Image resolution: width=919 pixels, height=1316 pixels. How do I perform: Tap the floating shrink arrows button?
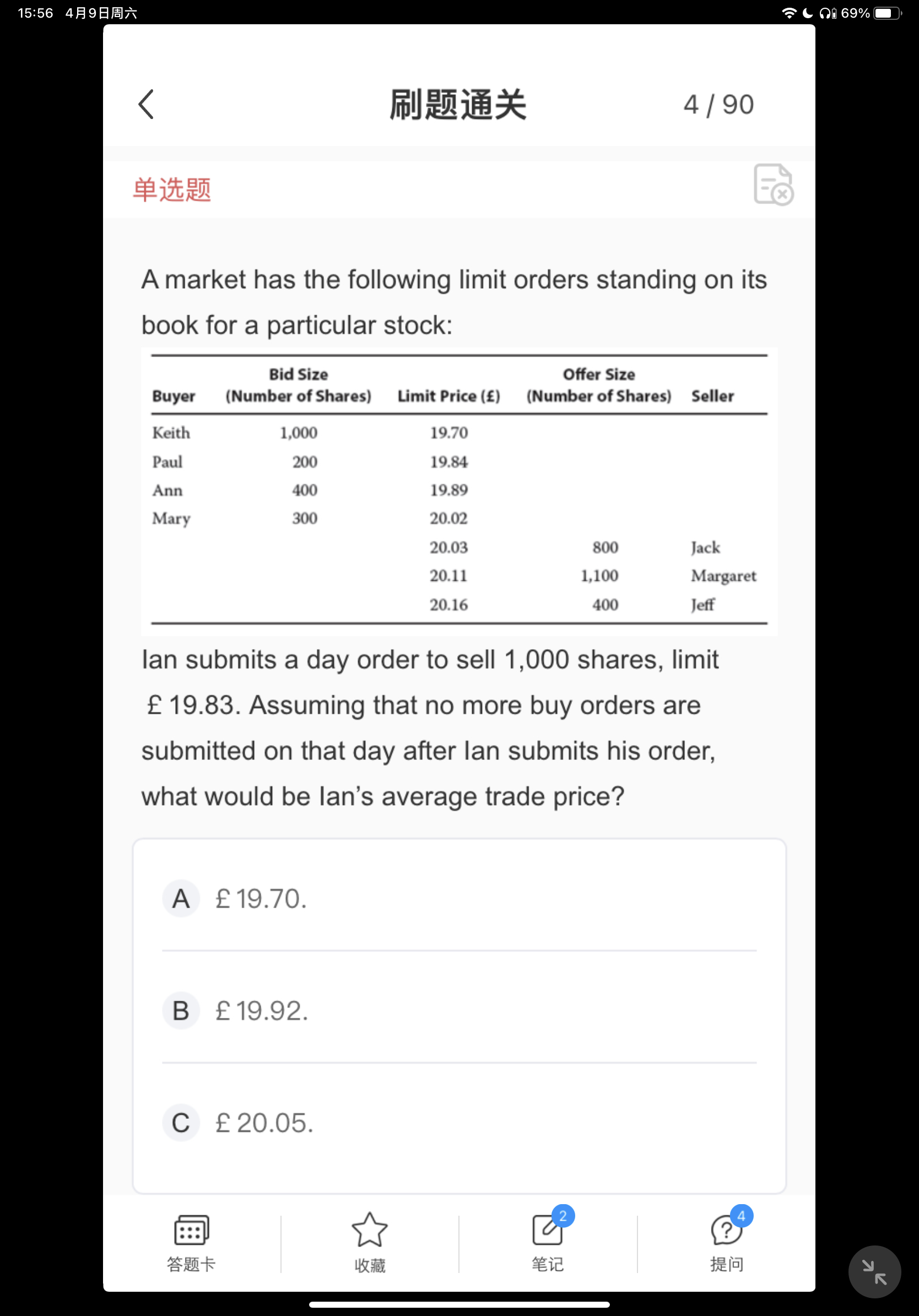(x=874, y=1272)
